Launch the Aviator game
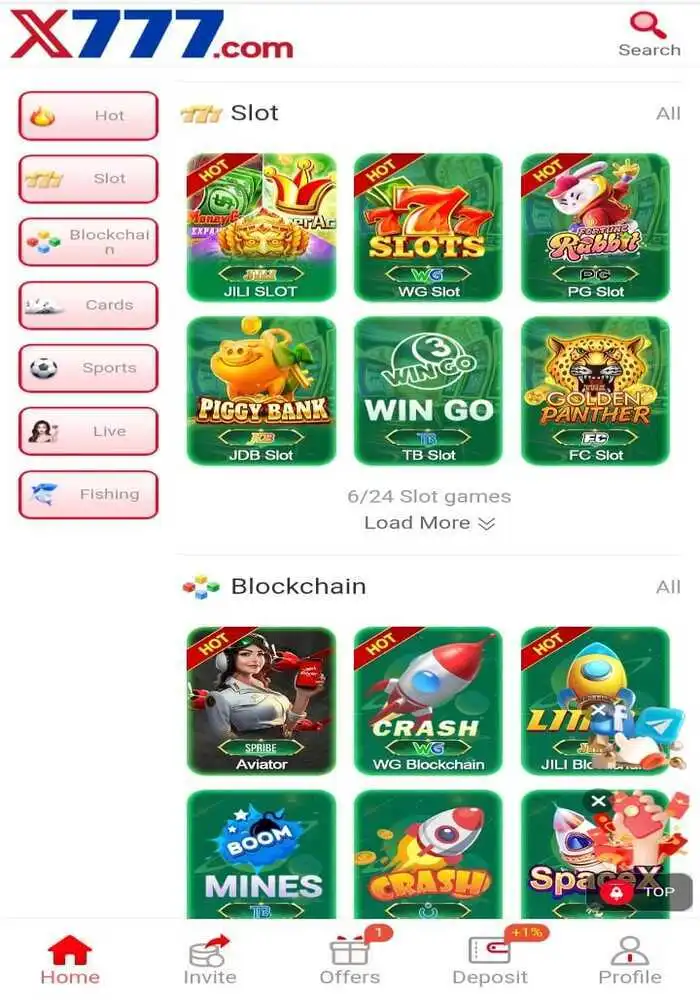 click(261, 700)
